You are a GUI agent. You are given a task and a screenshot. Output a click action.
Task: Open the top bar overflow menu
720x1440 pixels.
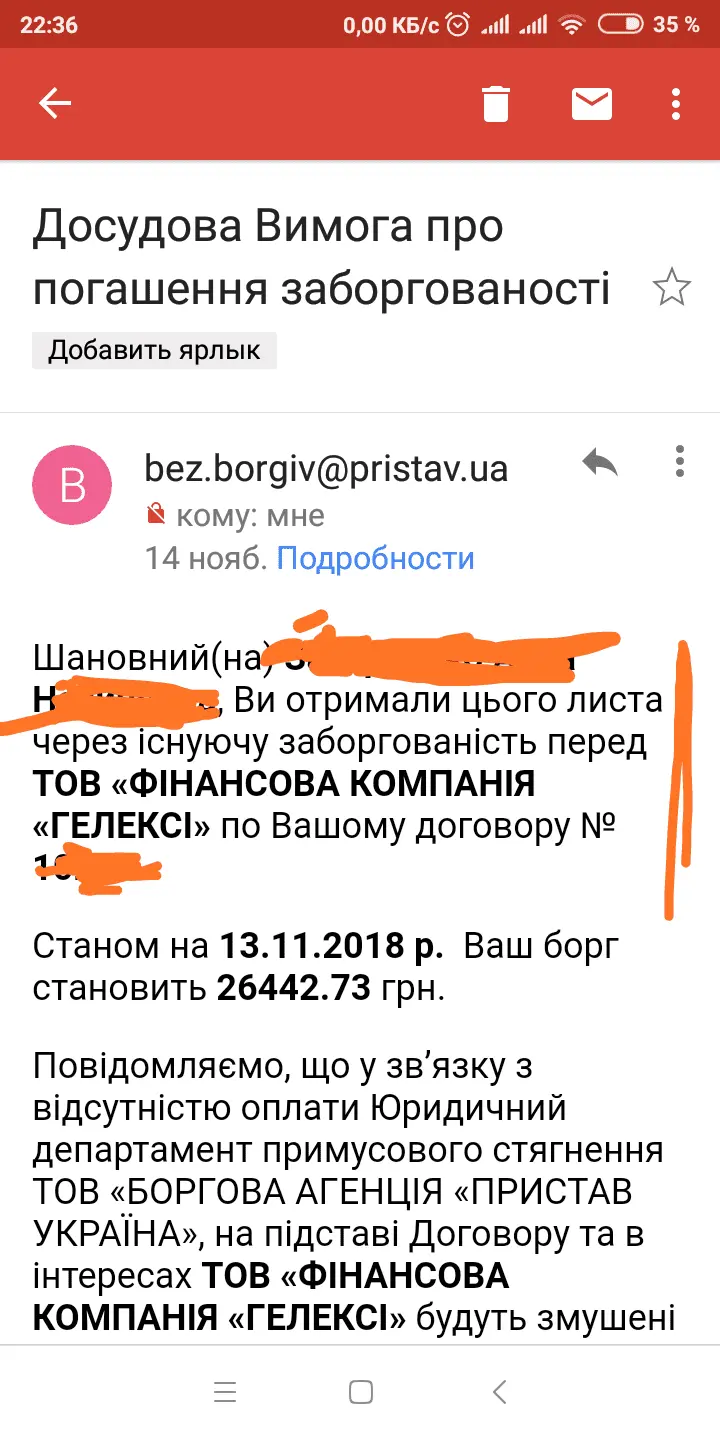point(677,103)
